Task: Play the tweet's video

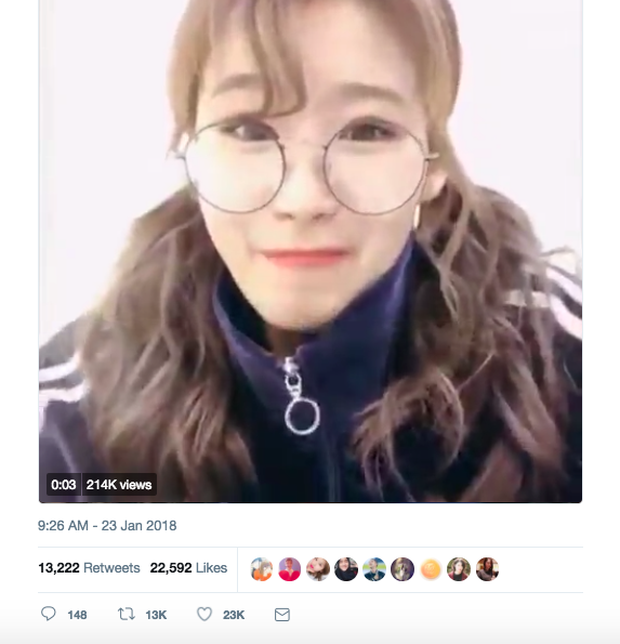Action: pyautogui.click(x=310, y=250)
